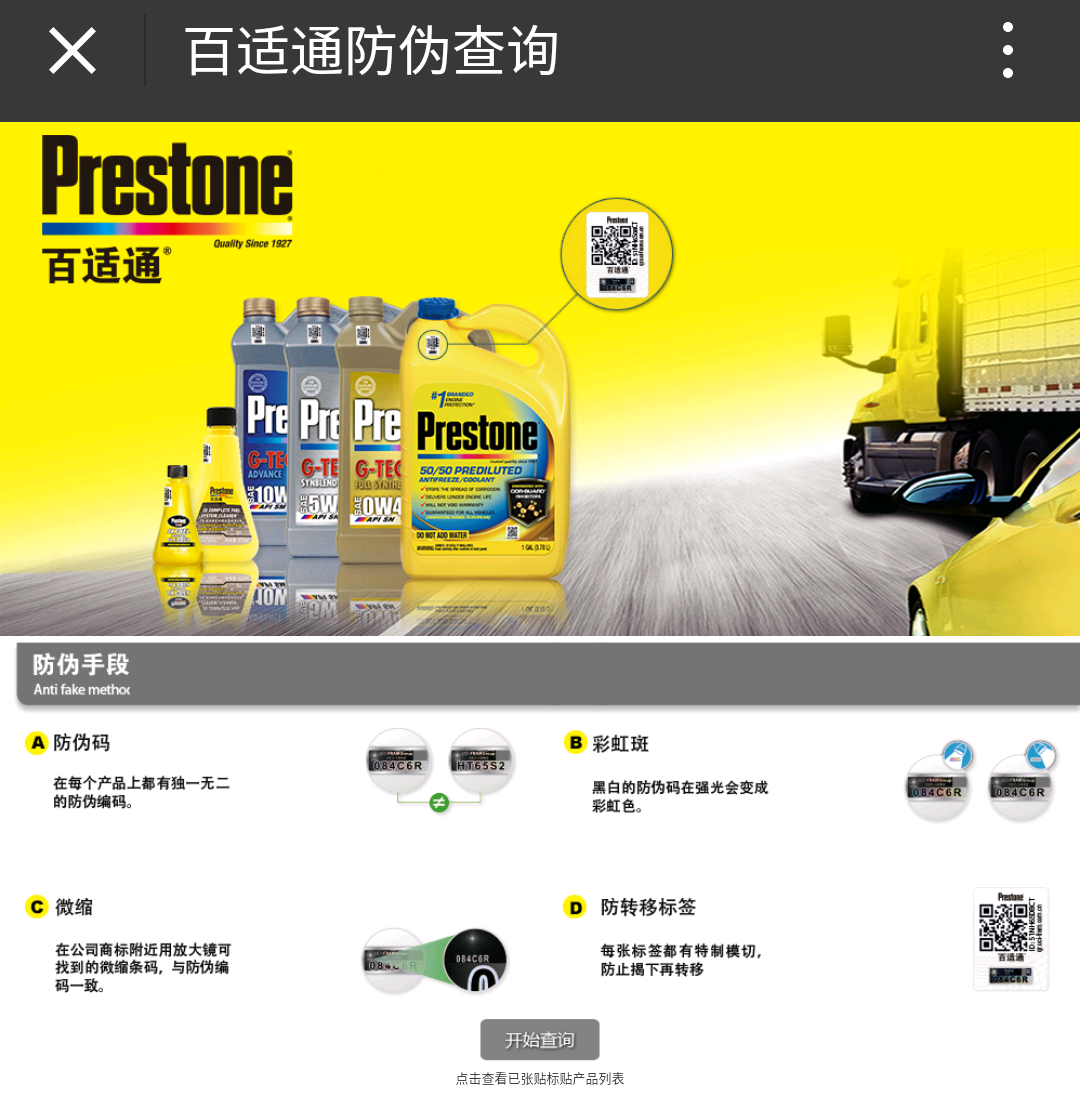This screenshot has height=1096, width=1080.
Task: Open the 点击查看已张贴标贴产品列表 link
Action: [x=539, y=1079]
